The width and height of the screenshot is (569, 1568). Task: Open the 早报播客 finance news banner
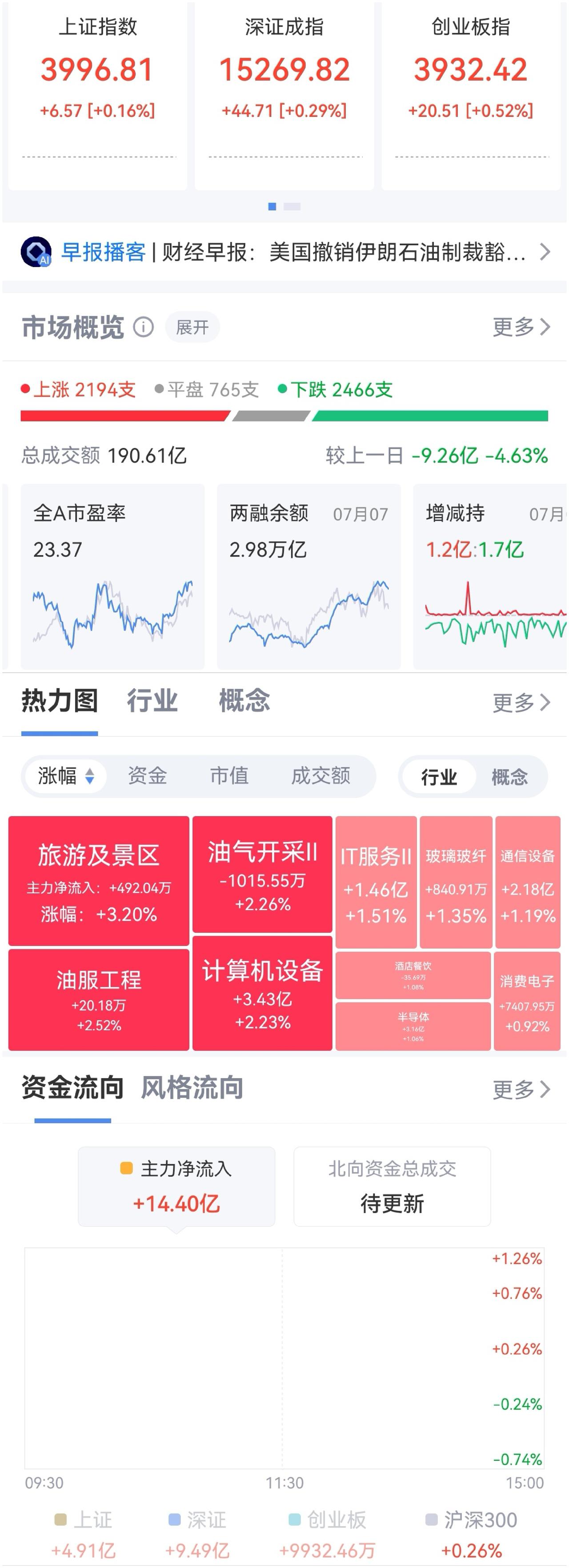(x=284, y=252)
